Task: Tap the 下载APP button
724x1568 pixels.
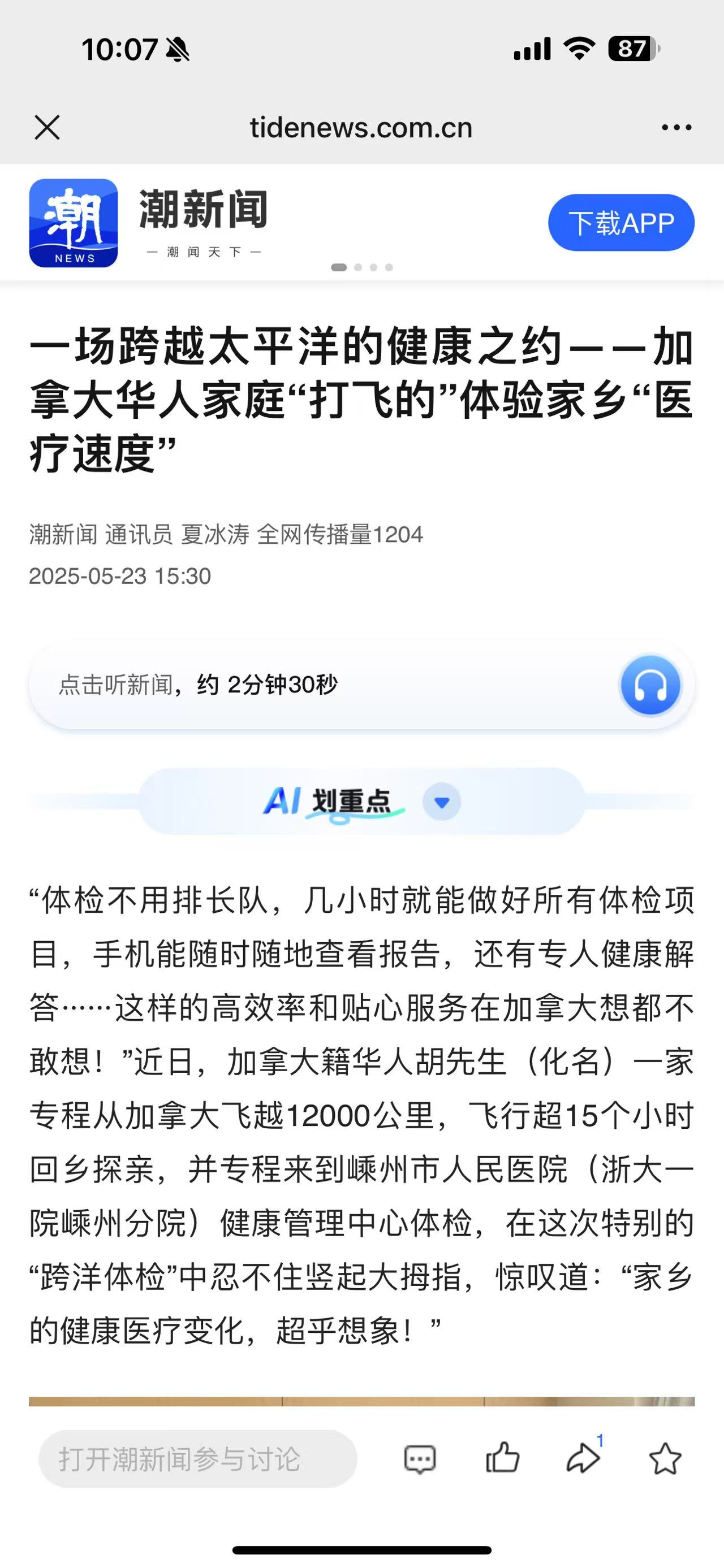Action: 620,223
